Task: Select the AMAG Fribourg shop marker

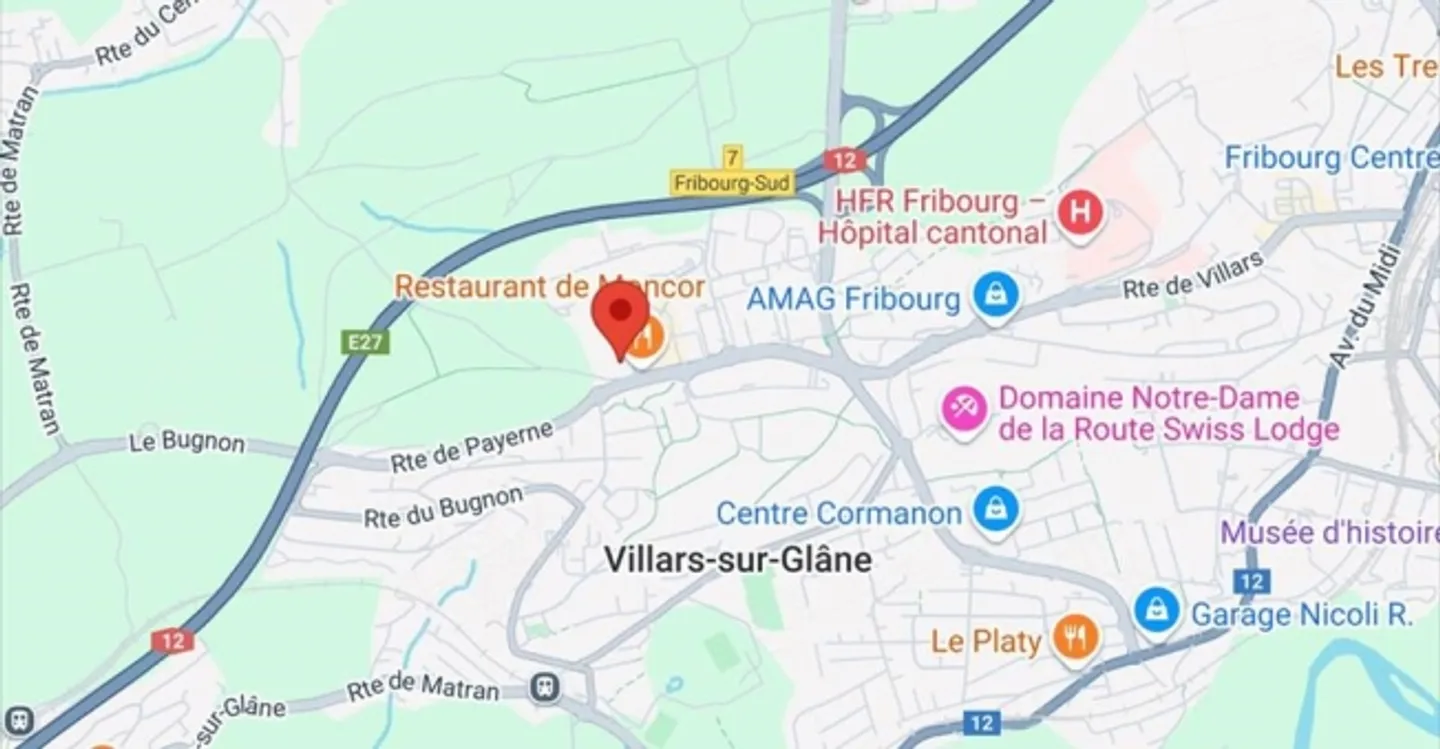Action: pyautogui.click(x=995, y=297)
